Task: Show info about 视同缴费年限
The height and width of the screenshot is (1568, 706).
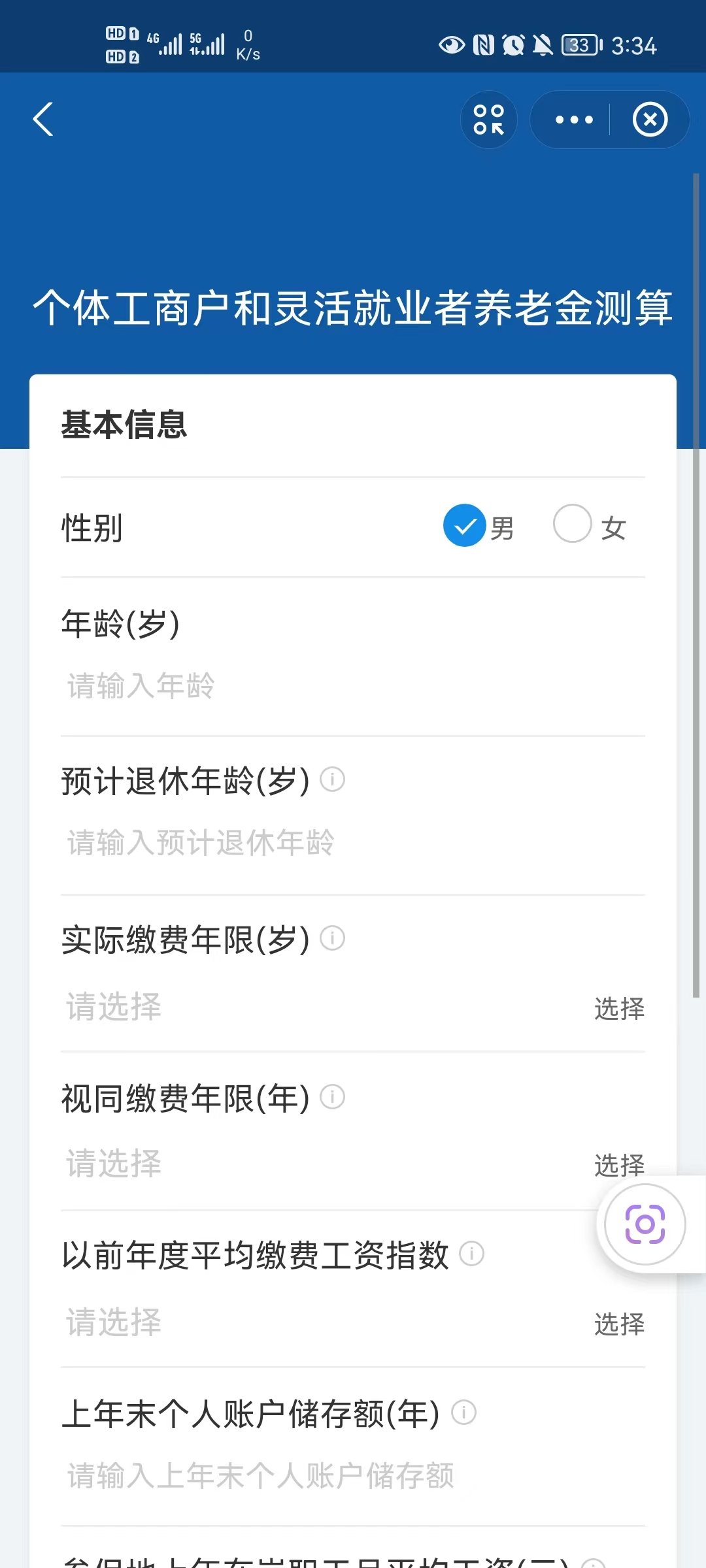Action: click(332, 1097)
